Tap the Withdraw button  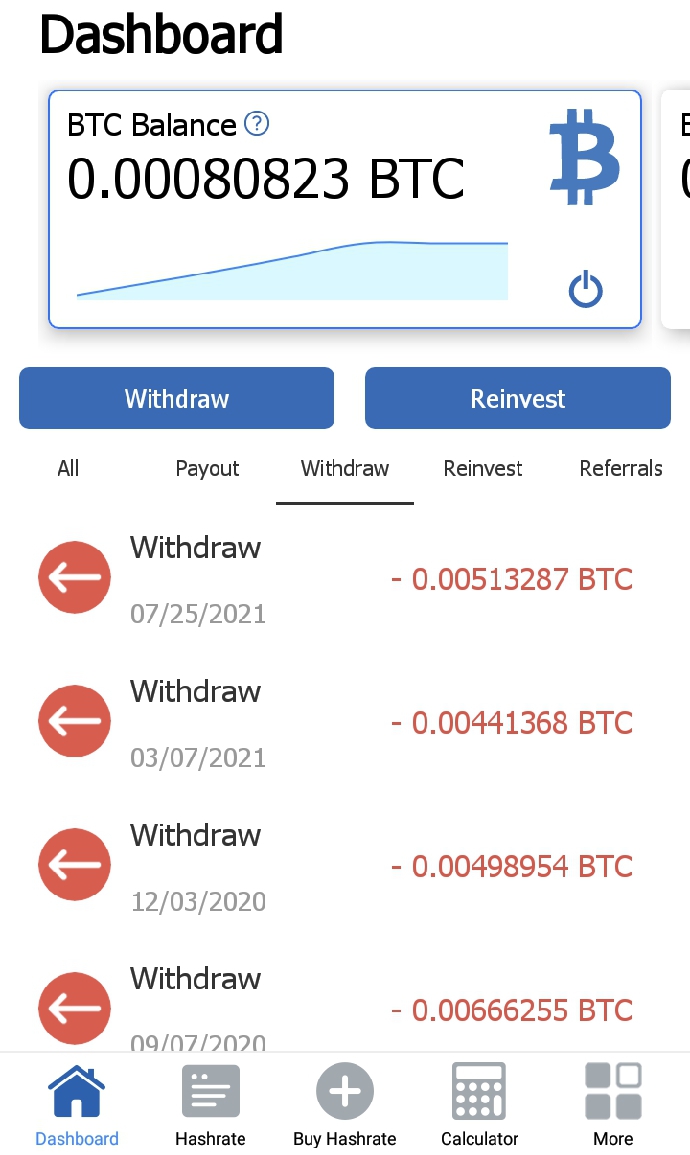point(176,398)
